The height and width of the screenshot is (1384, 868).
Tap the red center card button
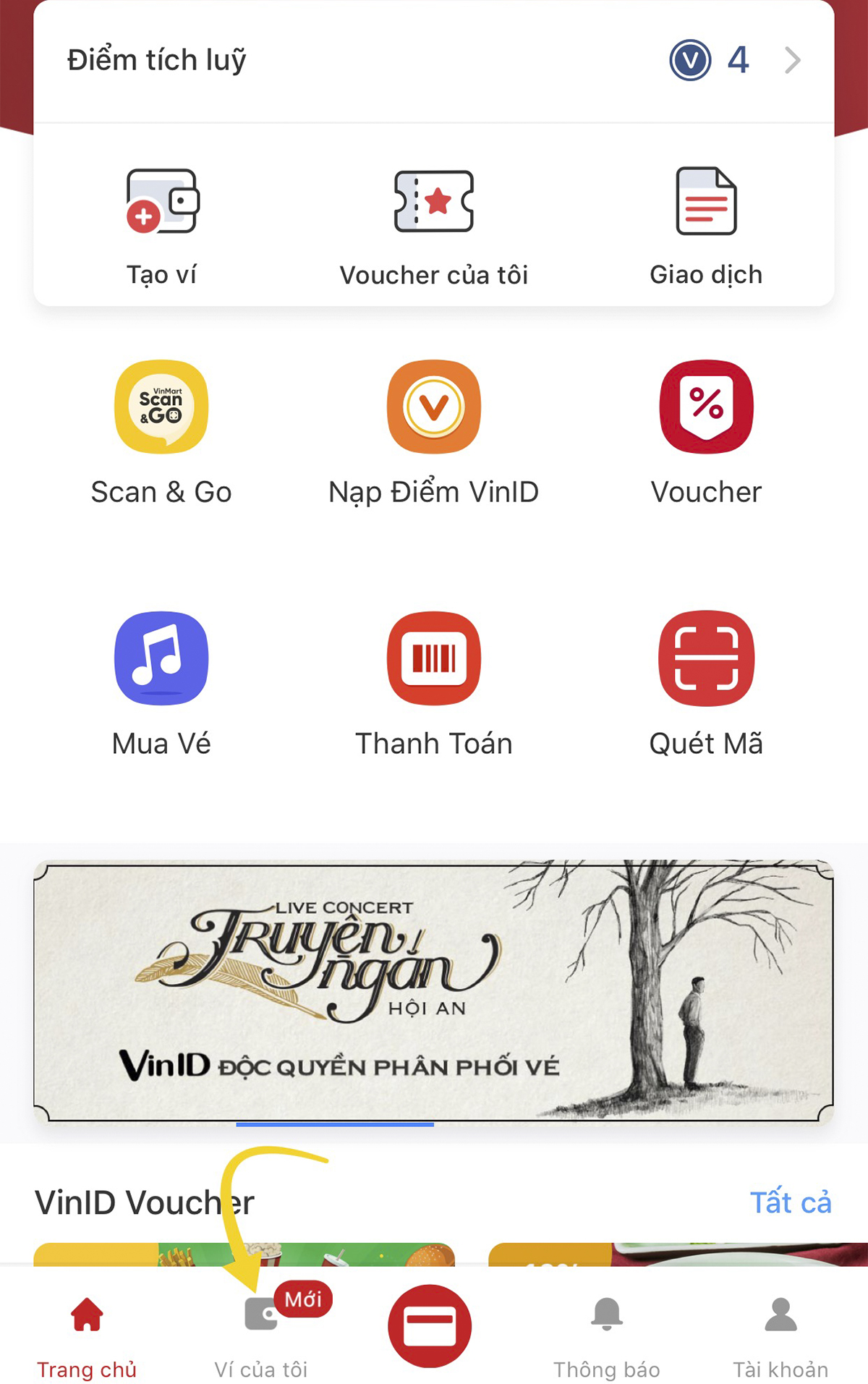tap(430, 1326)
